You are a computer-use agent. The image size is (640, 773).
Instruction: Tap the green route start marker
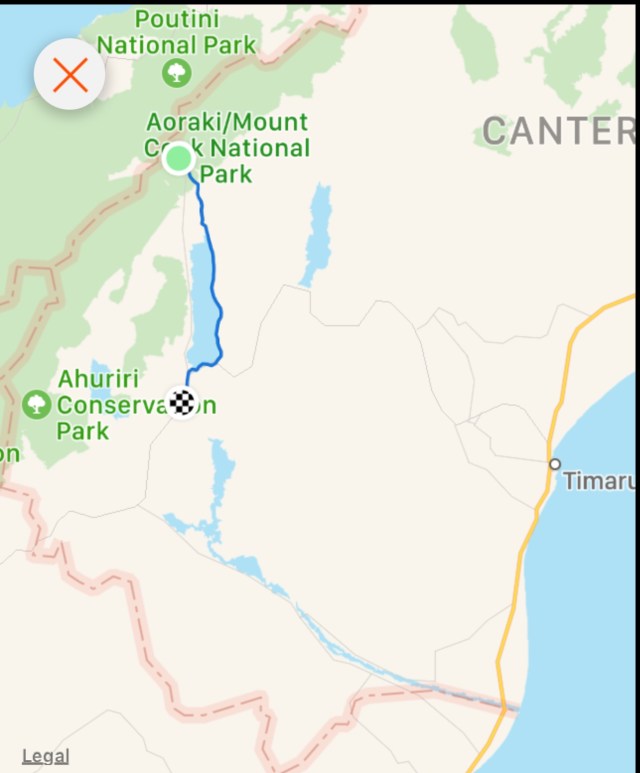pos(178,158)
